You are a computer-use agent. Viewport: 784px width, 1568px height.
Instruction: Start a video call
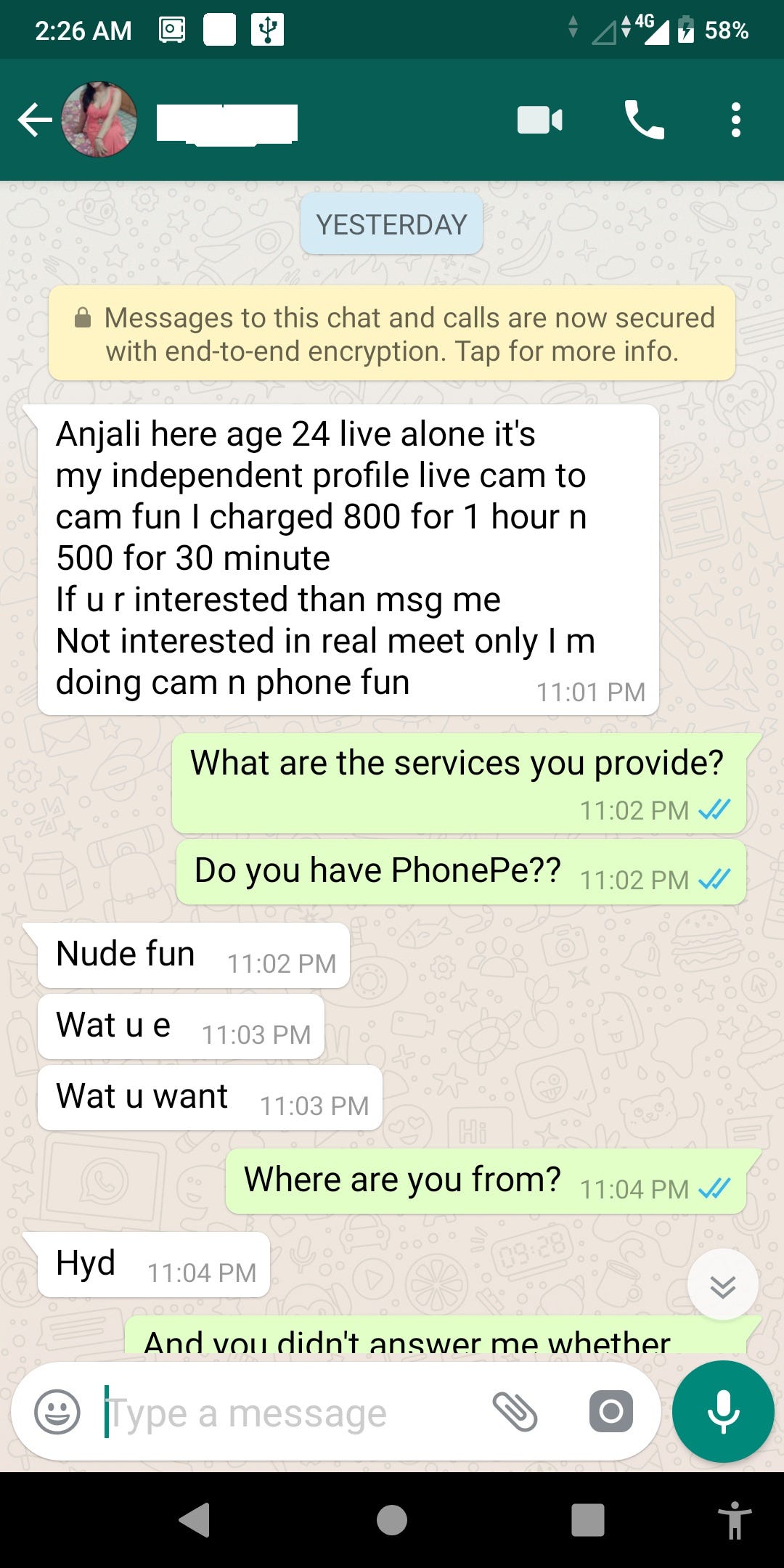539,120
